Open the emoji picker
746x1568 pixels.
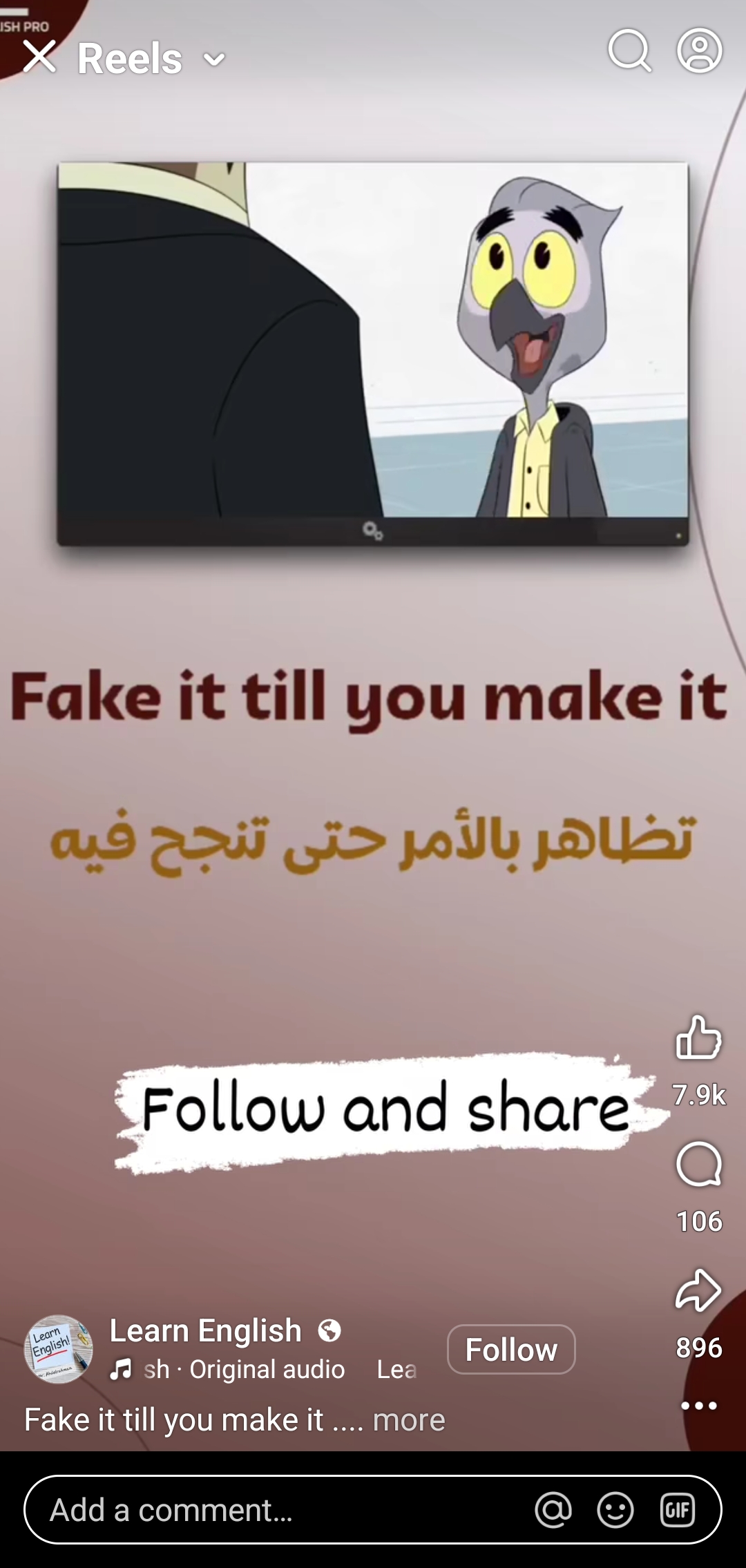coord(615,1510)
